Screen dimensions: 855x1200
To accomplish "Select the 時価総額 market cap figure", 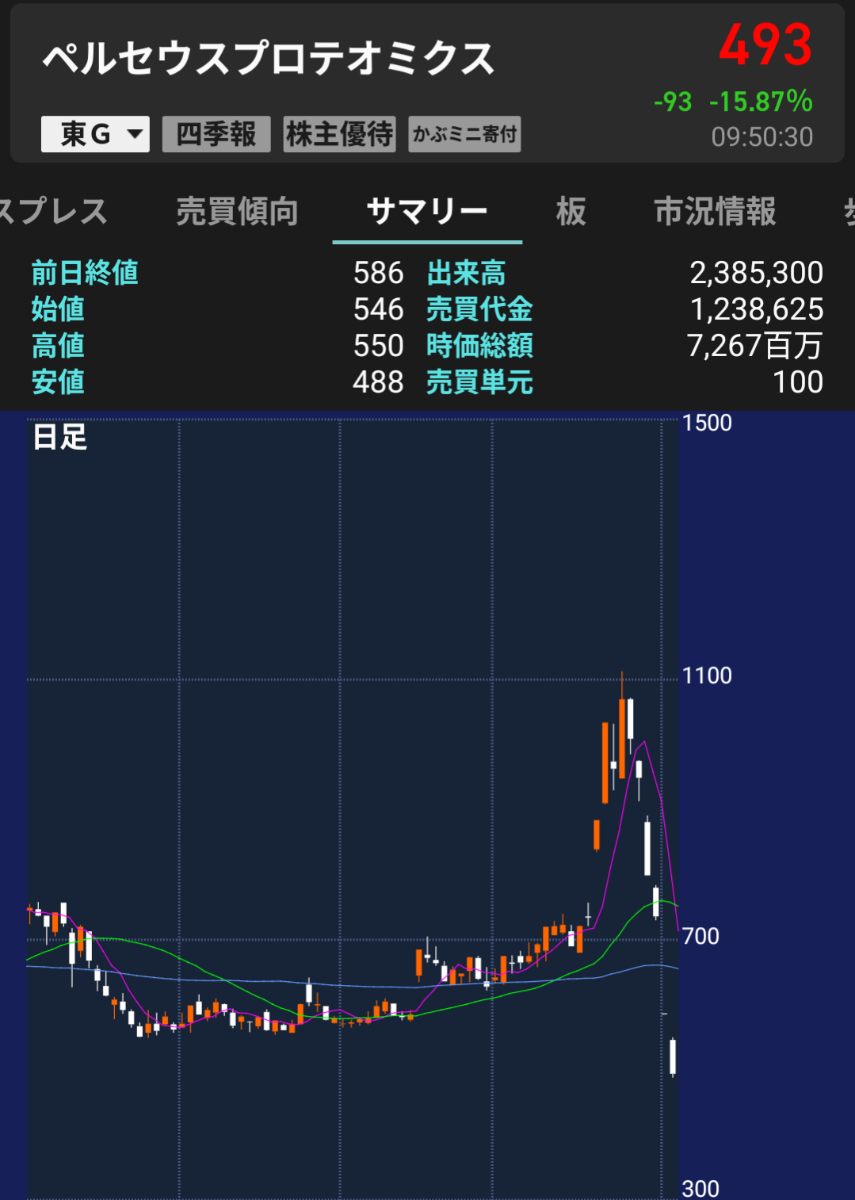I will pos(755,346).
